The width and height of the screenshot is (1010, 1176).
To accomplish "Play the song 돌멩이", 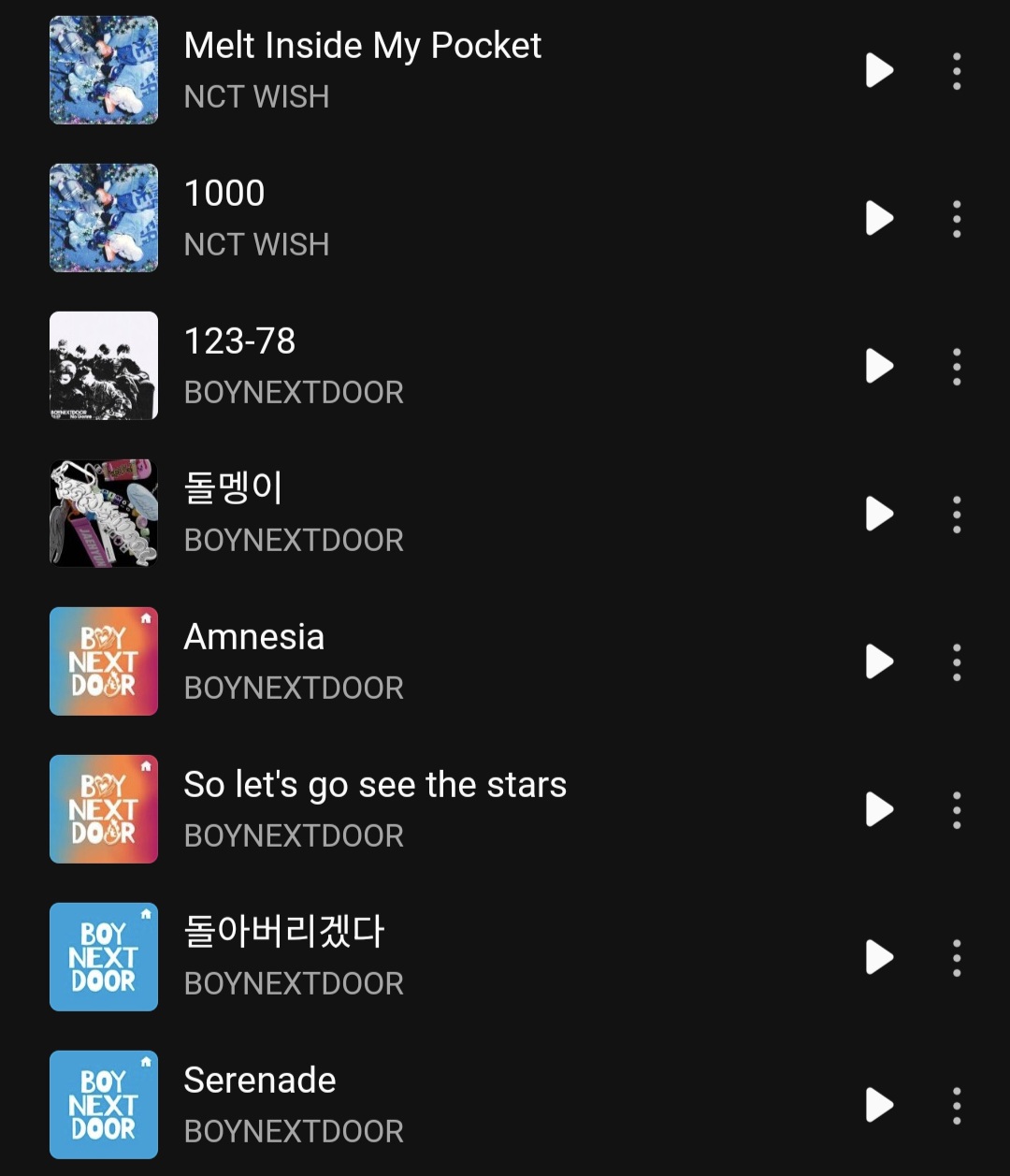I will 879,514.
